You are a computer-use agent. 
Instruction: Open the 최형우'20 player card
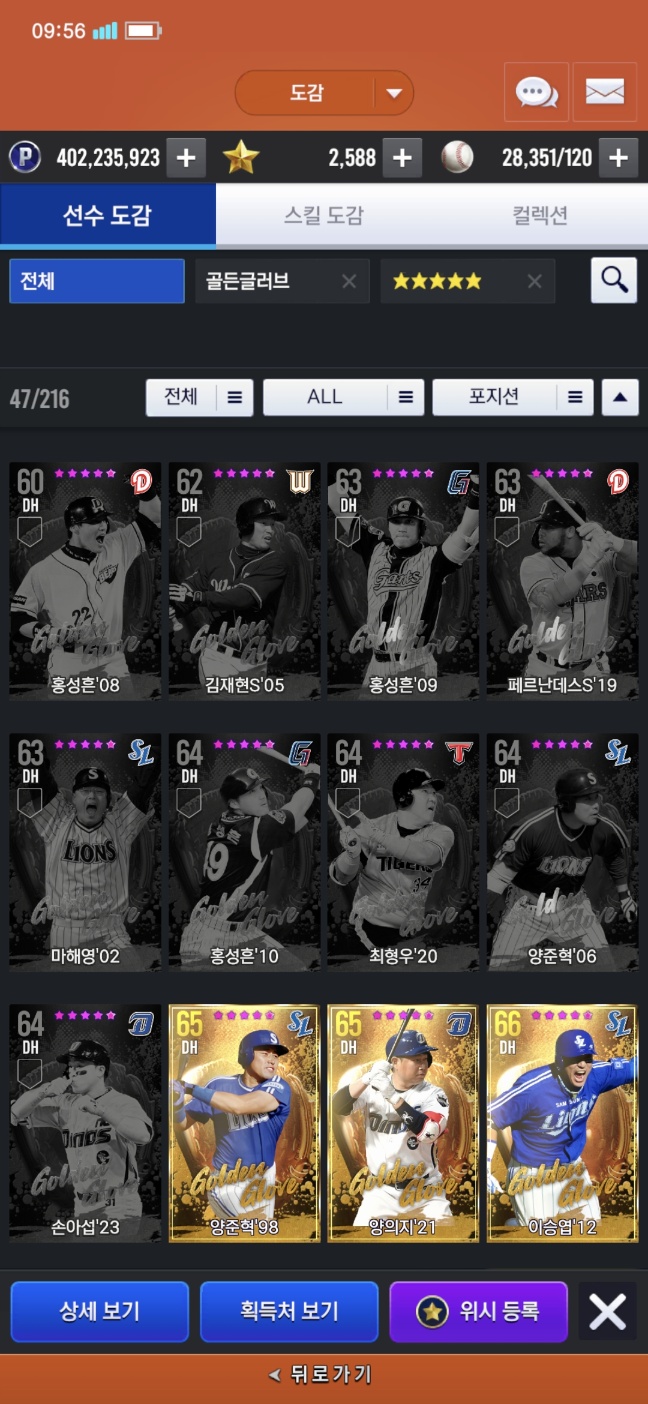pyautogui.click(x=403, y=852)
